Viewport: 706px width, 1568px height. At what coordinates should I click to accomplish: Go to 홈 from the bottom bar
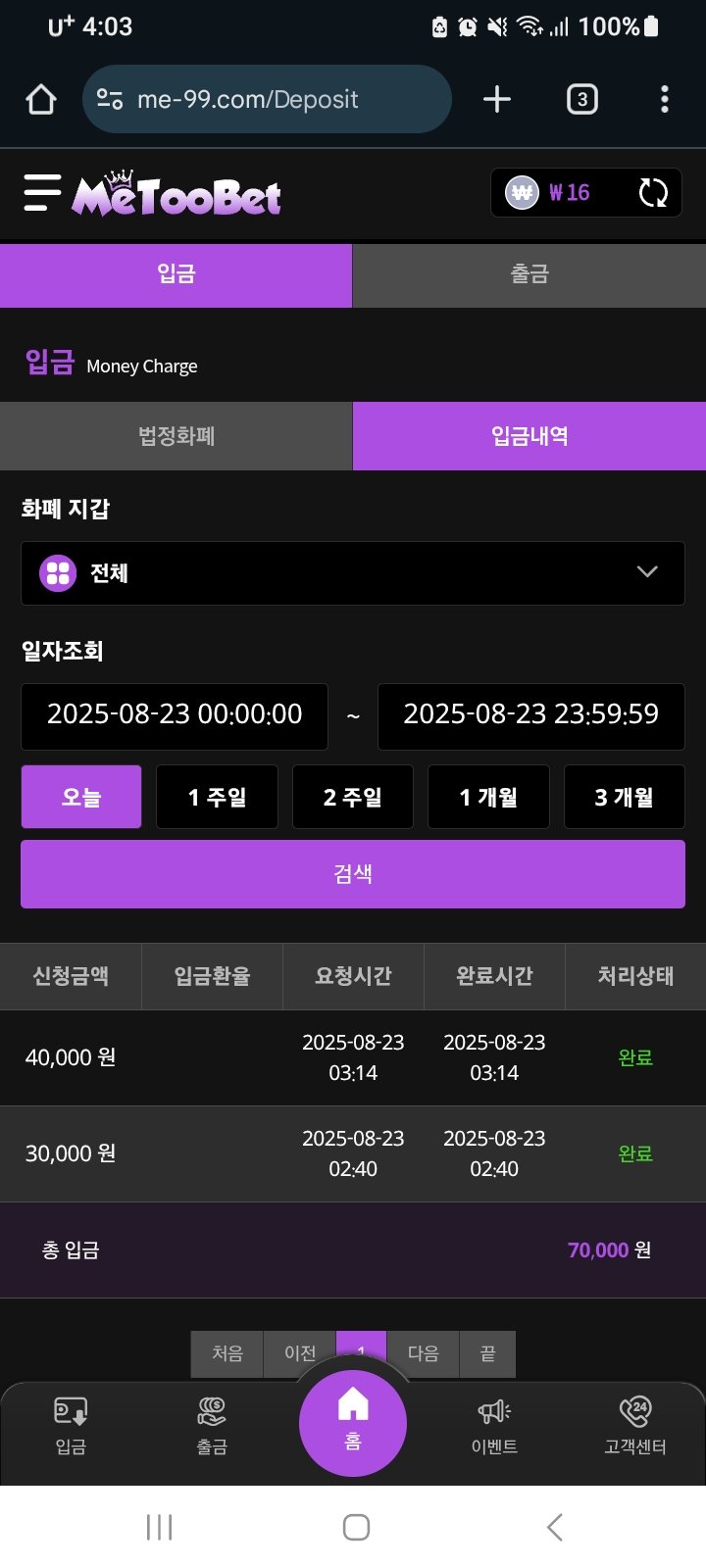pos(353,1423)
